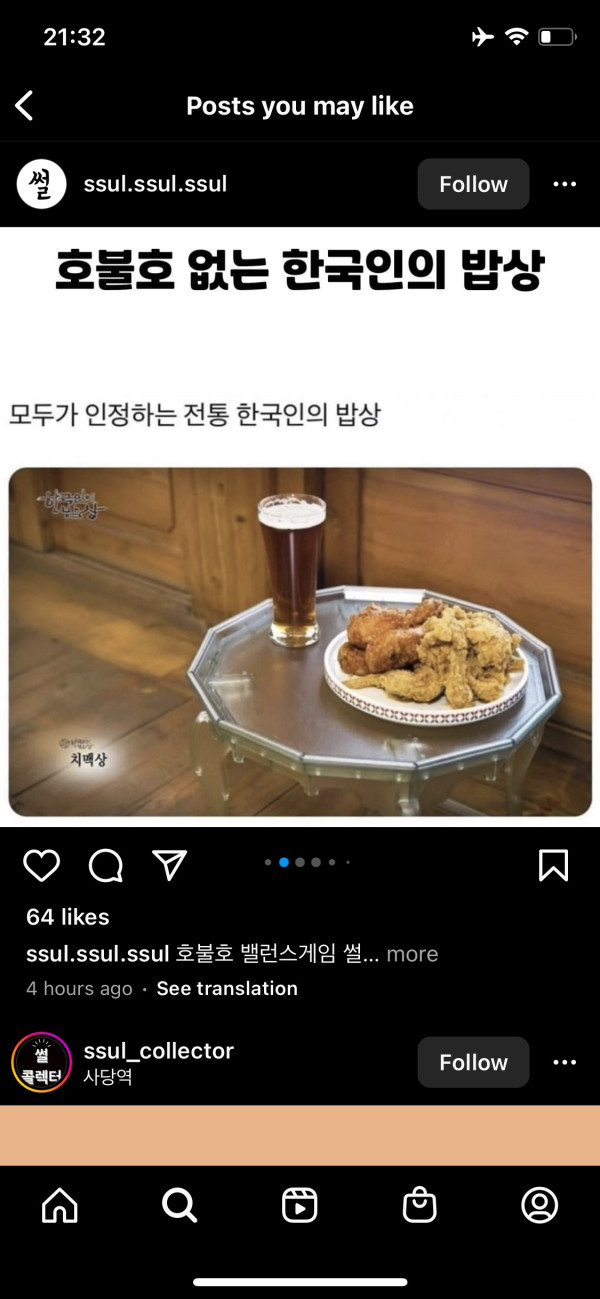Open options menu for ssul_collector post
The image size is (600, 1299).
(564, 1062)
